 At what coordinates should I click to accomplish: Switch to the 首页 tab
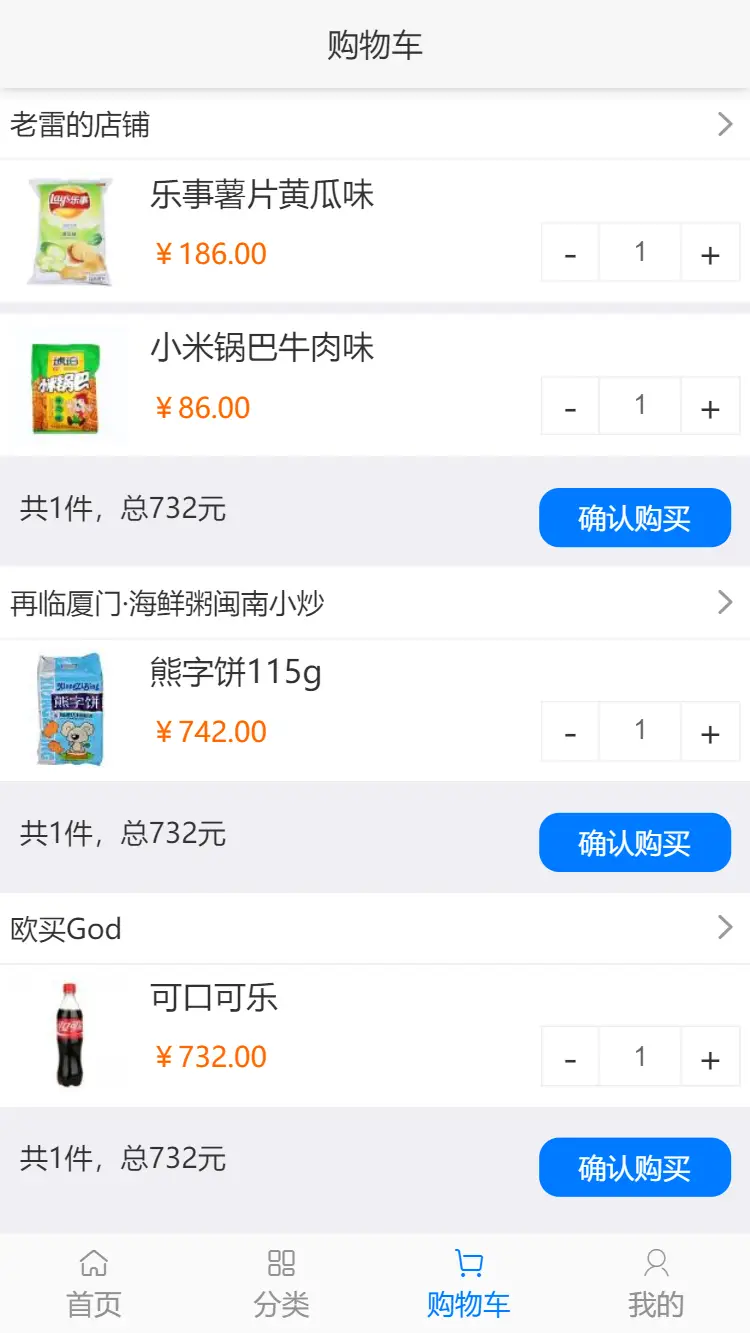(94, 1283)
